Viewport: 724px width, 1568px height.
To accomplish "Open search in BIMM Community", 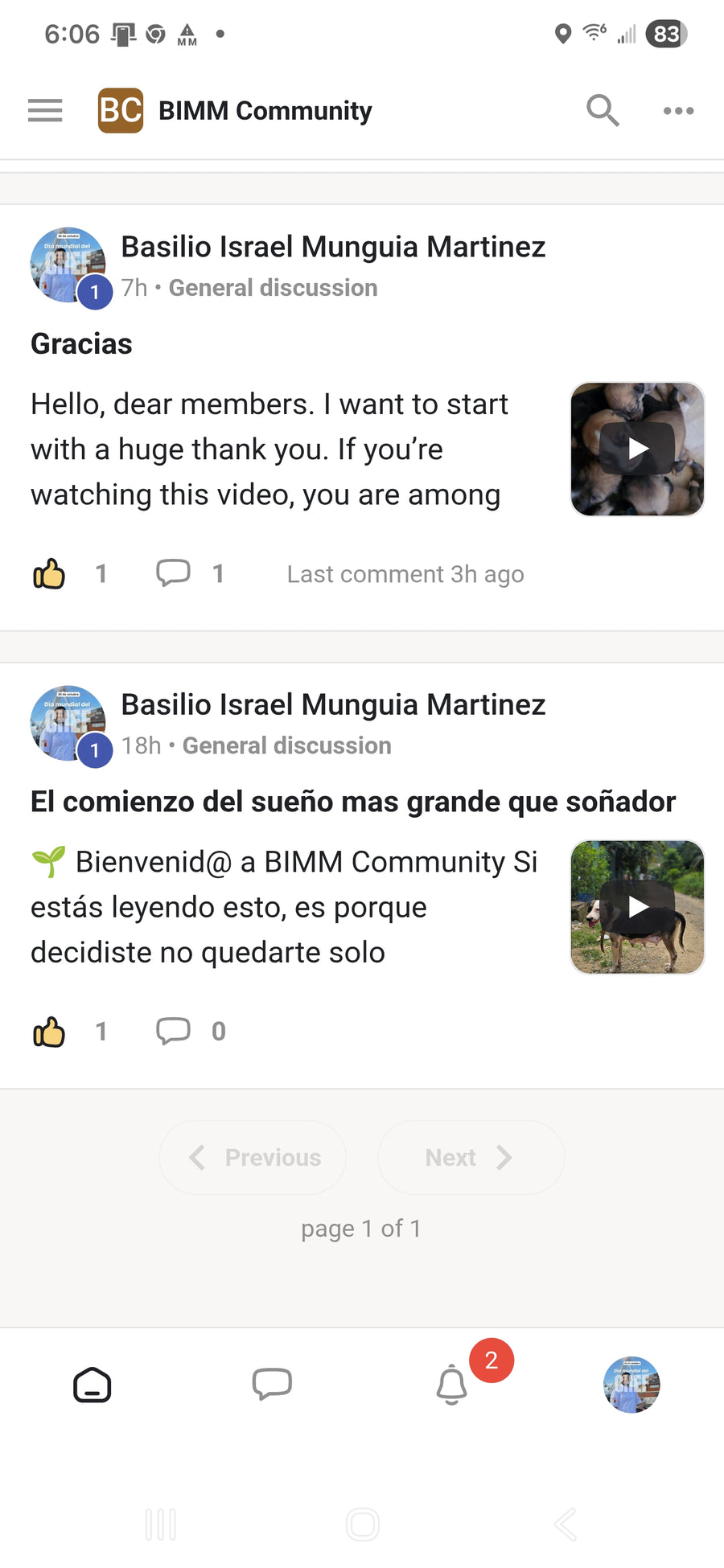I will click(x=603, y=110).
